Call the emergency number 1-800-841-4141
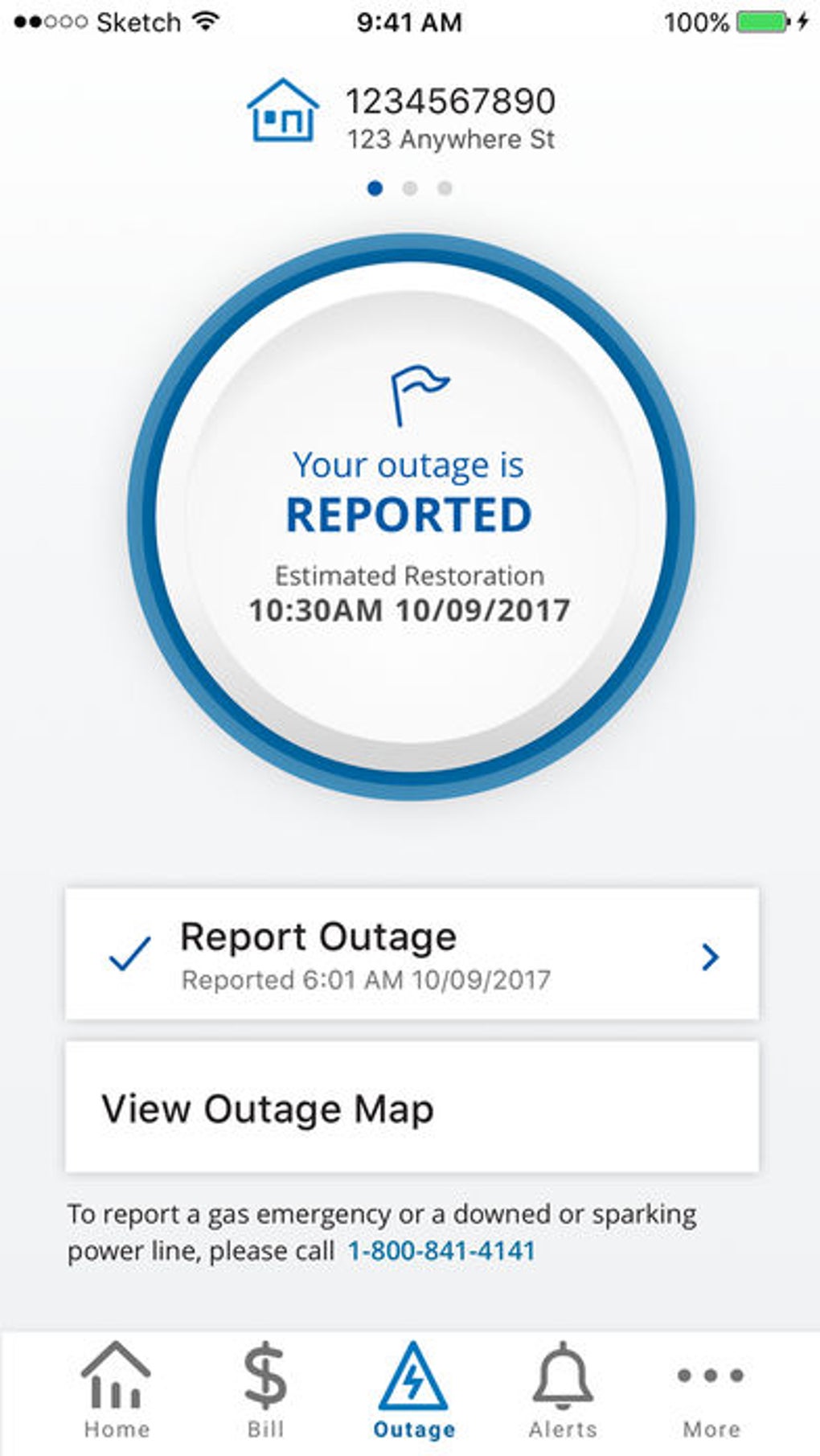Screen dimensions: 820x1456 tap(441, 1251)
